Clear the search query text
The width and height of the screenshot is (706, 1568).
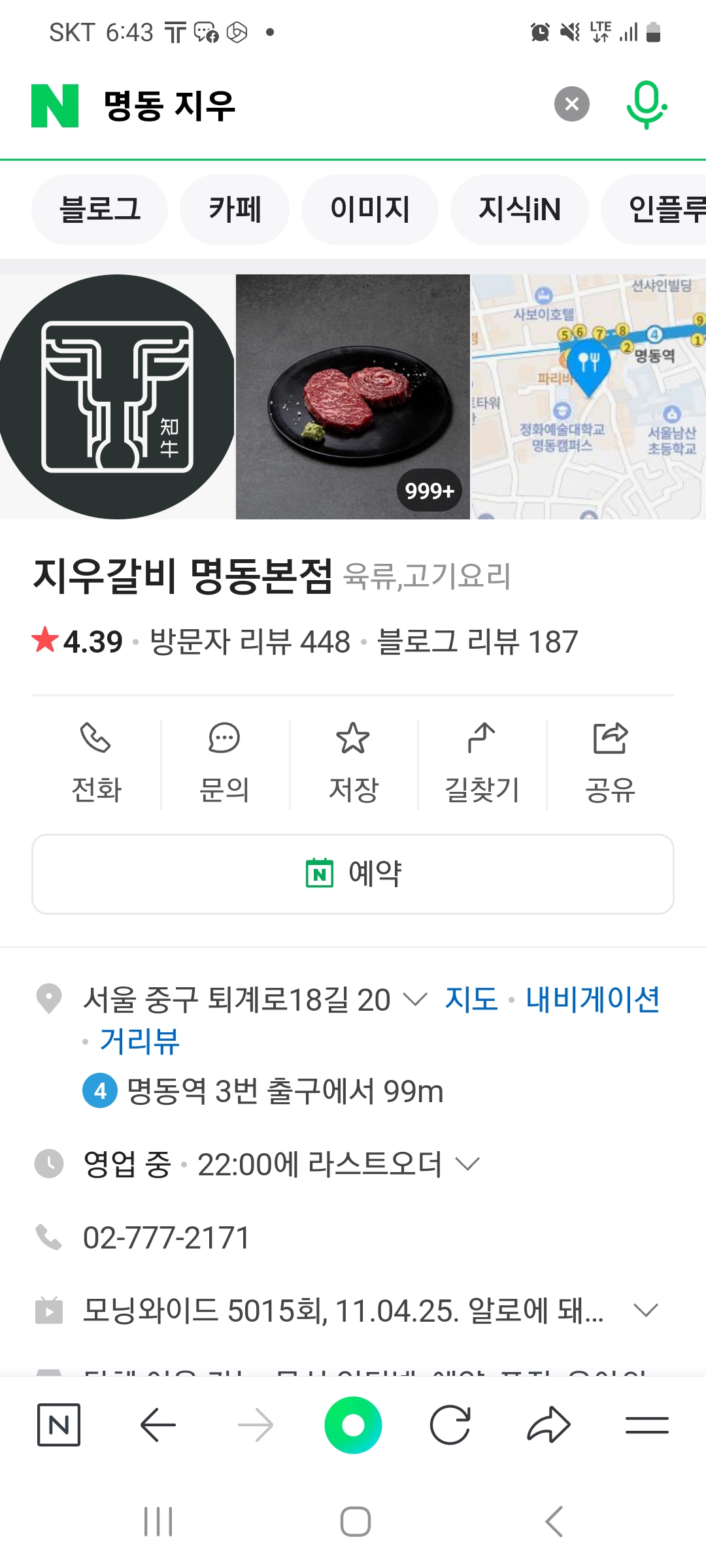pos(571,105)
